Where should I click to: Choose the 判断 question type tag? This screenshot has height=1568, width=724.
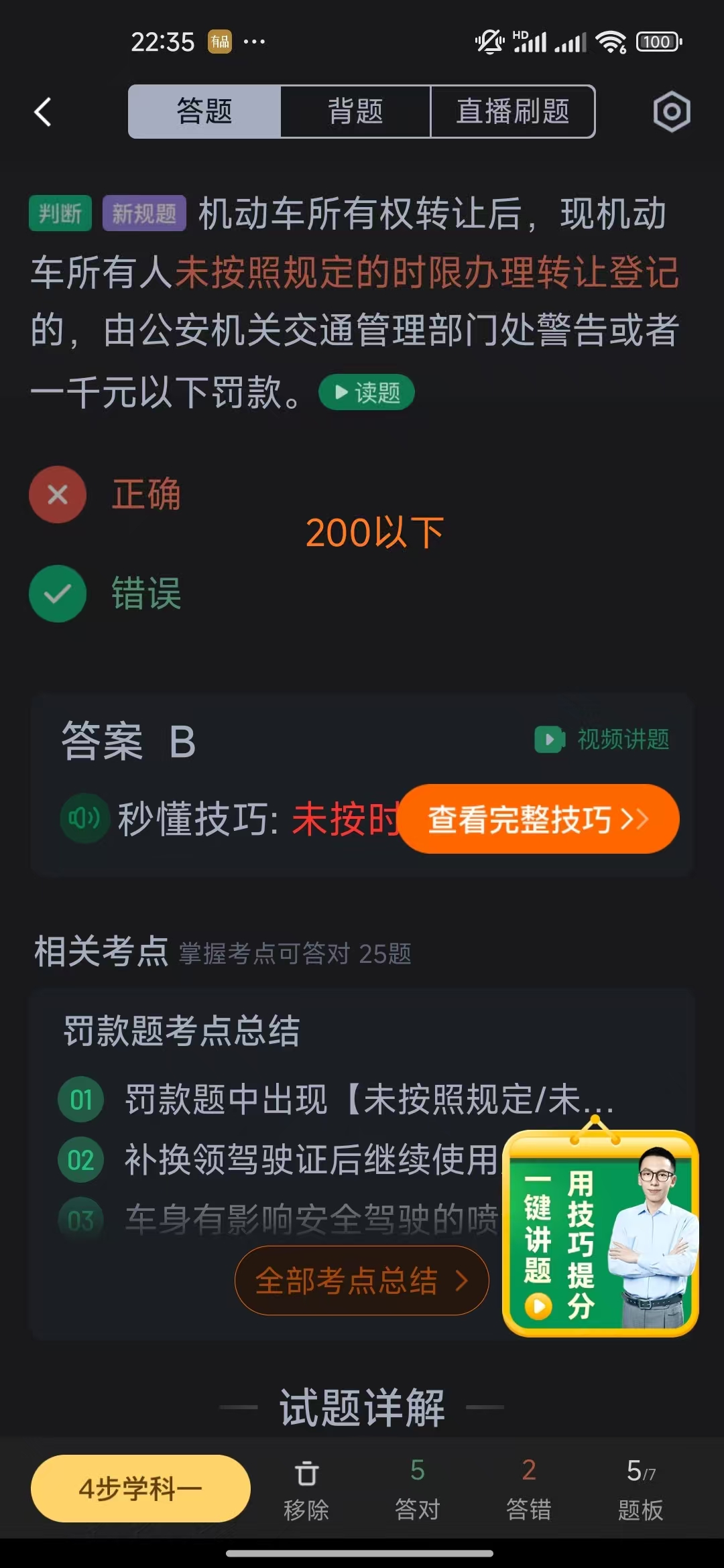click(60, 214)
